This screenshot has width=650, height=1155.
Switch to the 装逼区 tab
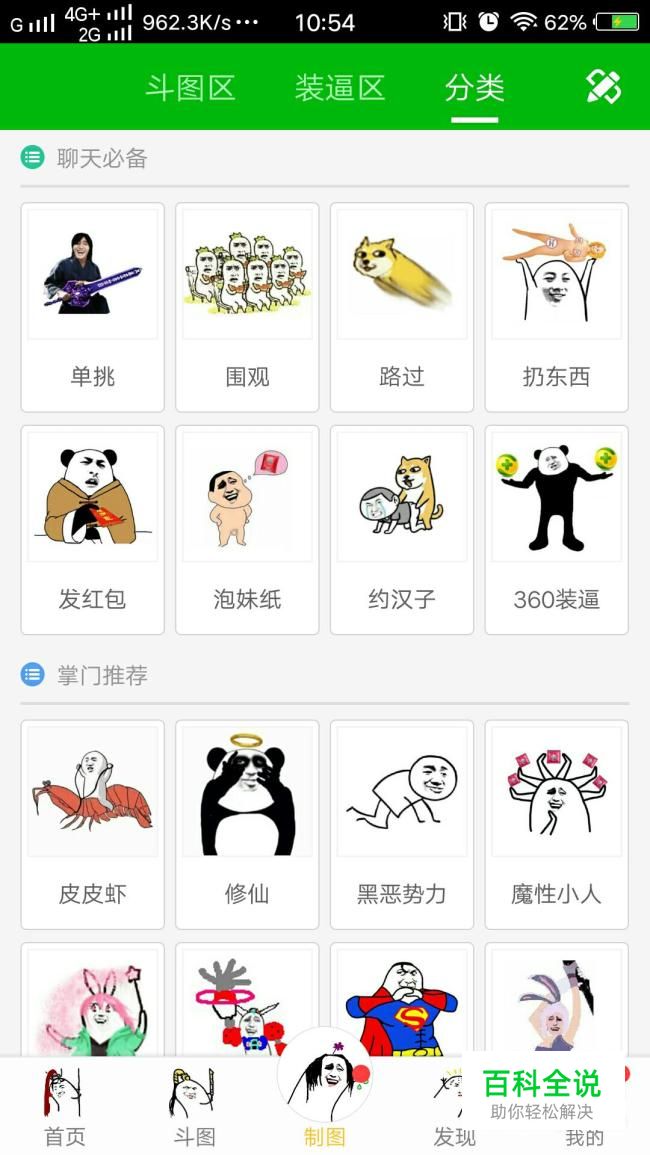pyautogui.click(x=340, y=88)
